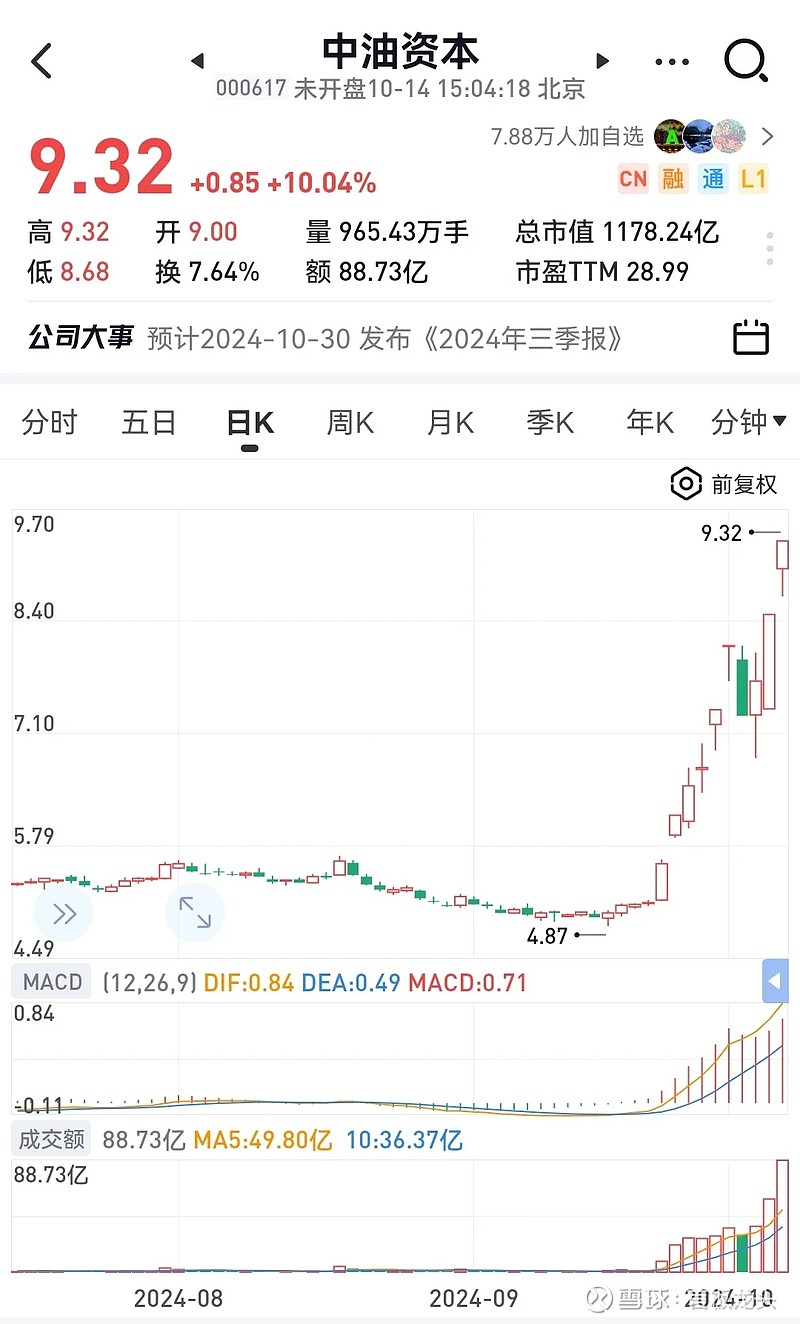Click the vertical dots handle on the right edge

point(770,247)
